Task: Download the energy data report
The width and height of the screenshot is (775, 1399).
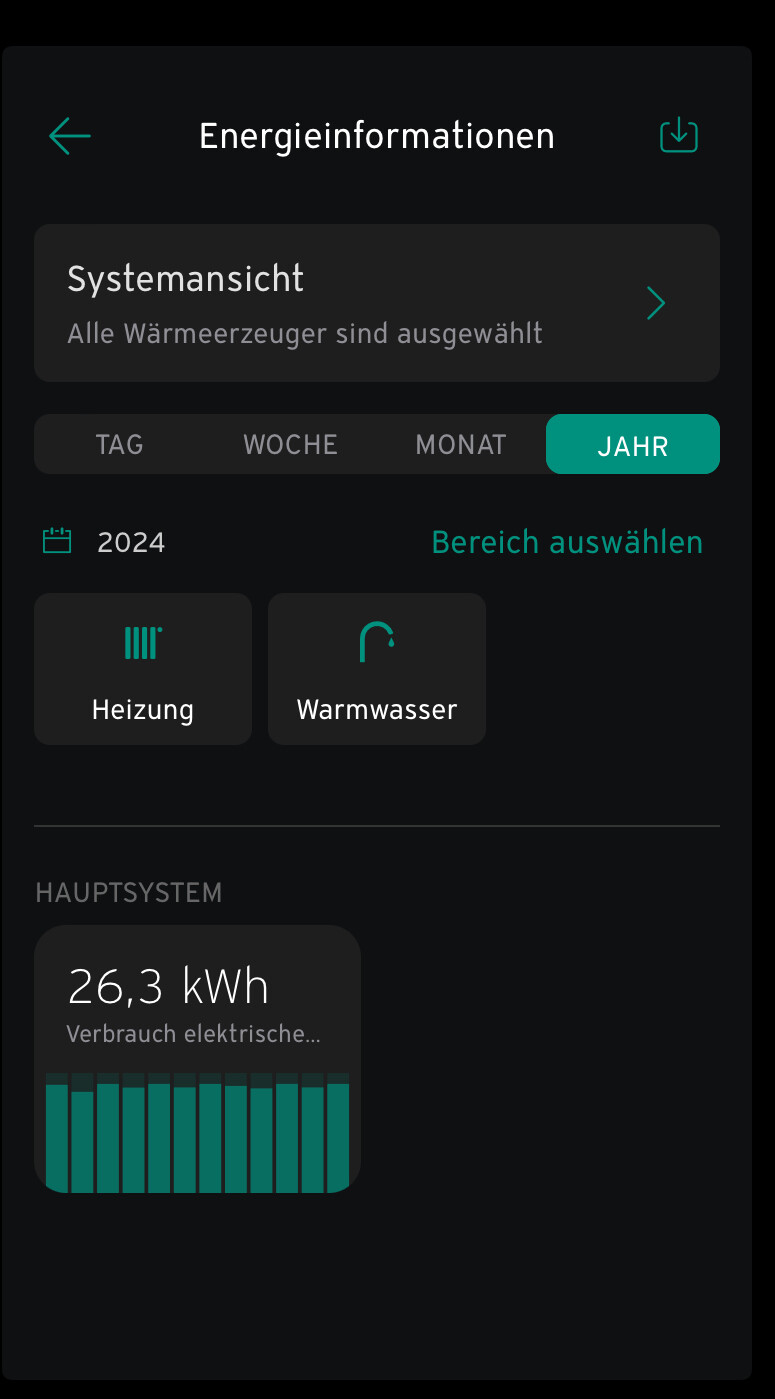Action: pyautogui.click(x=679, y=135)
